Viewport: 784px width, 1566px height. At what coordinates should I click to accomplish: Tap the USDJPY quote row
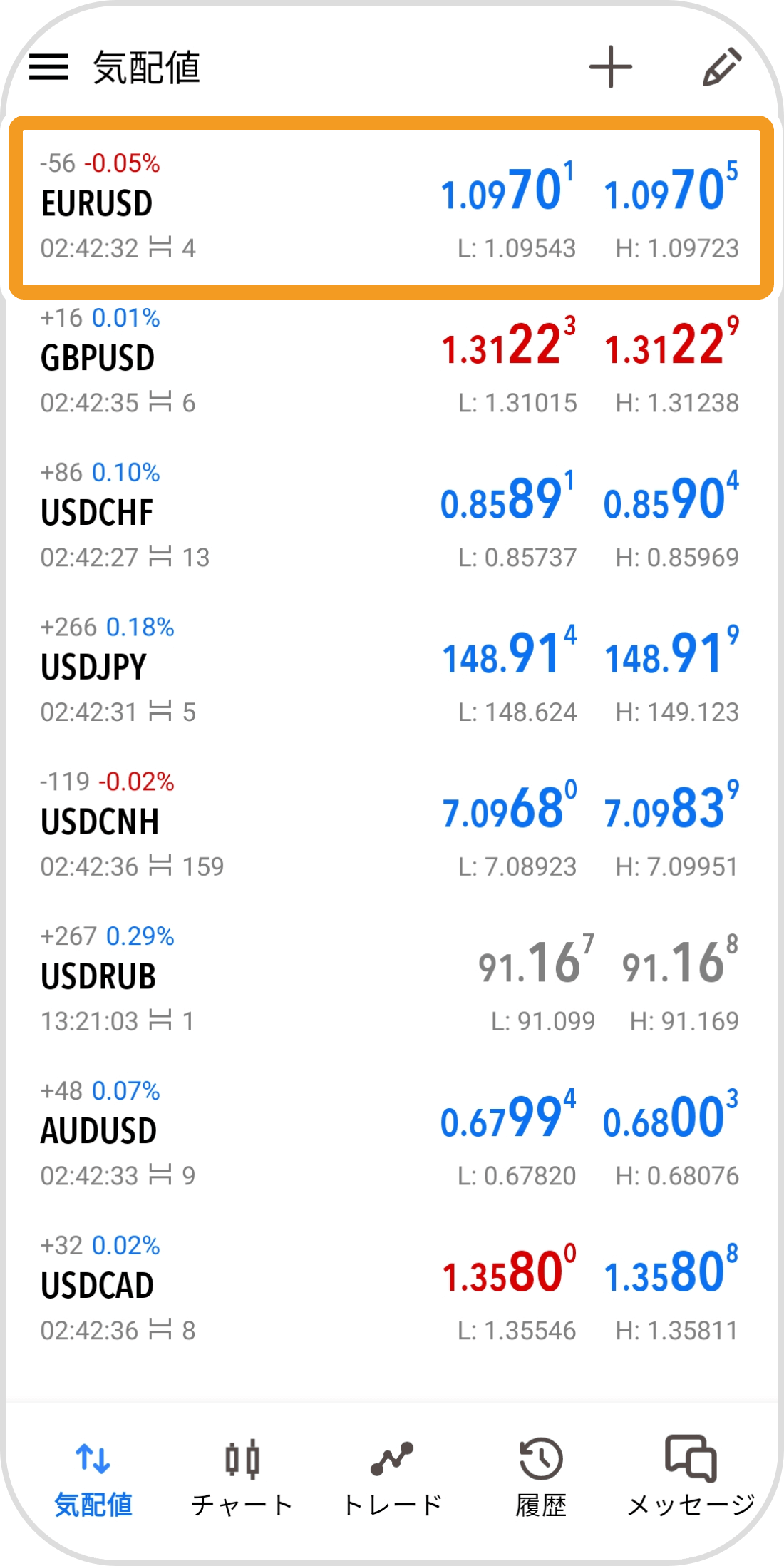pos(391,670)
